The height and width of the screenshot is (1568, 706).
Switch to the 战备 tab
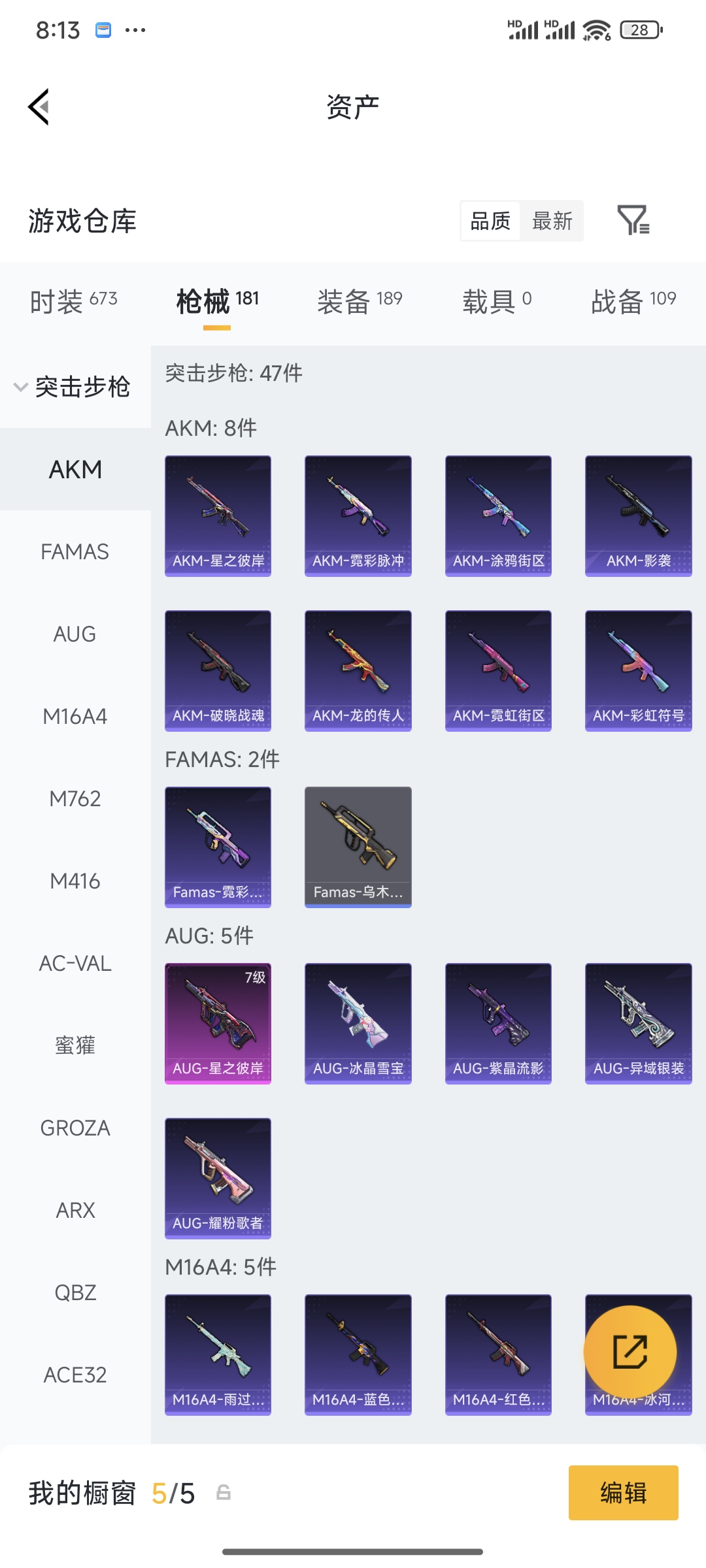click(633, 301)
